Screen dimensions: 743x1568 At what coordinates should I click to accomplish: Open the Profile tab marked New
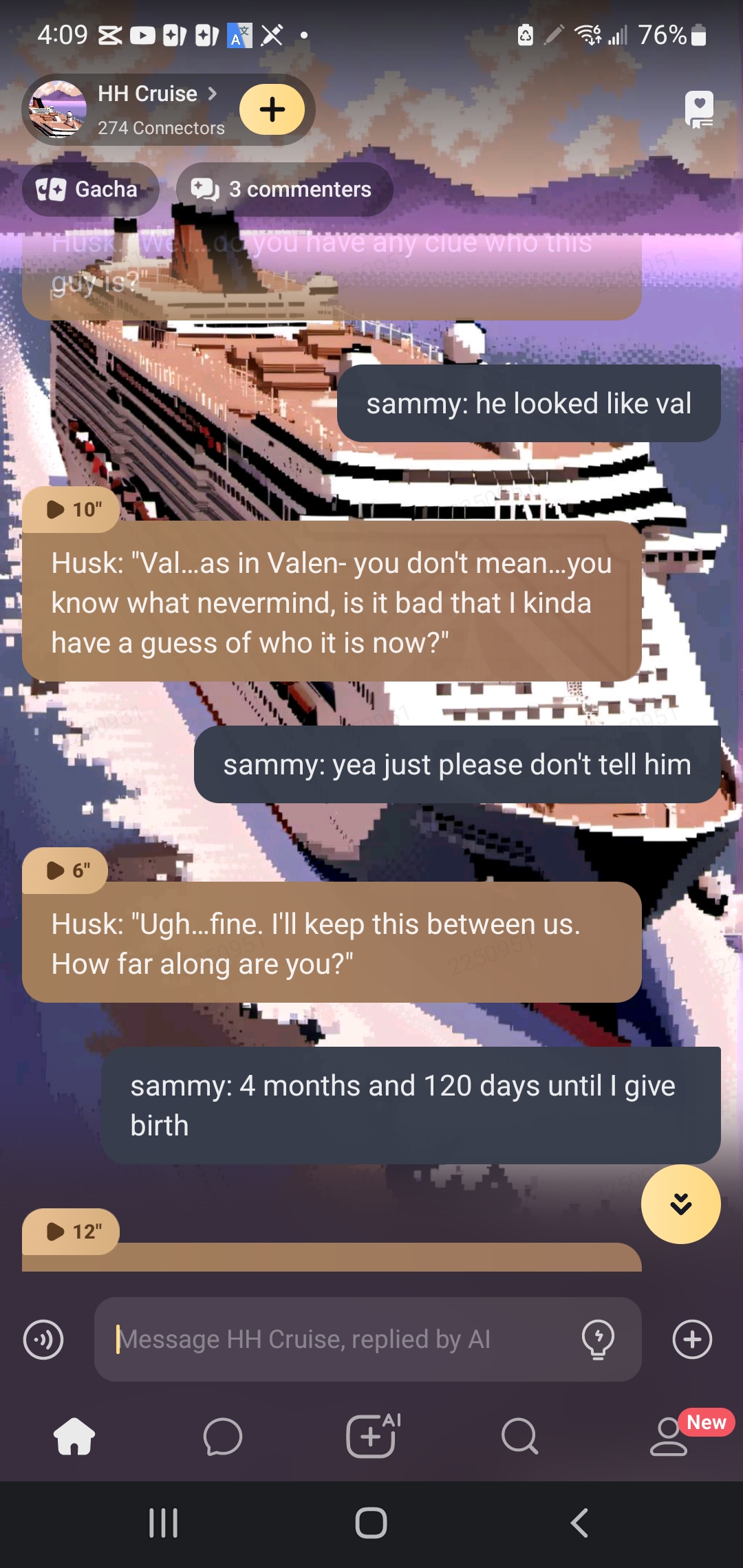[669, 1437]
